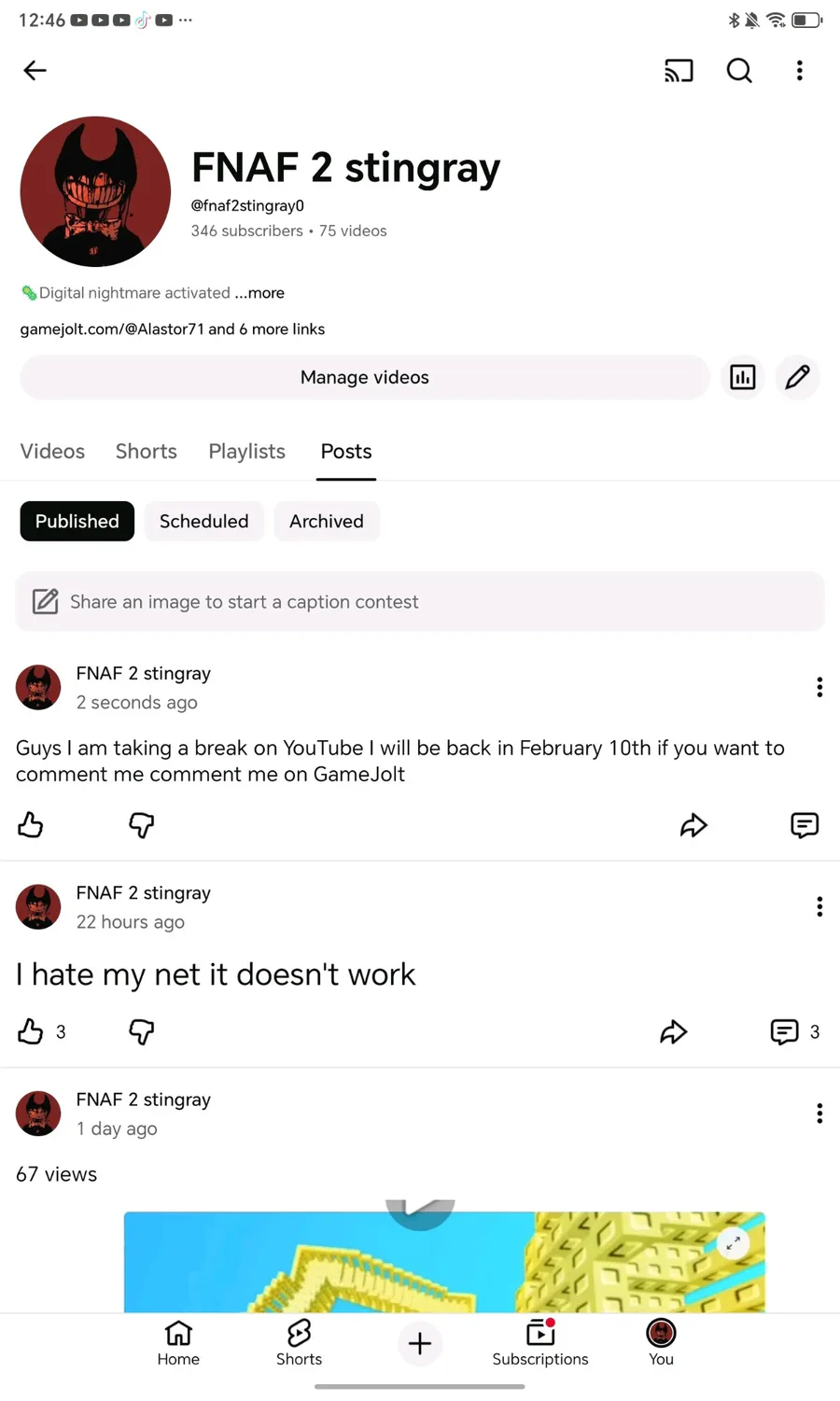Open comments on the "I hate my net" post

[x=785, y=1032]
